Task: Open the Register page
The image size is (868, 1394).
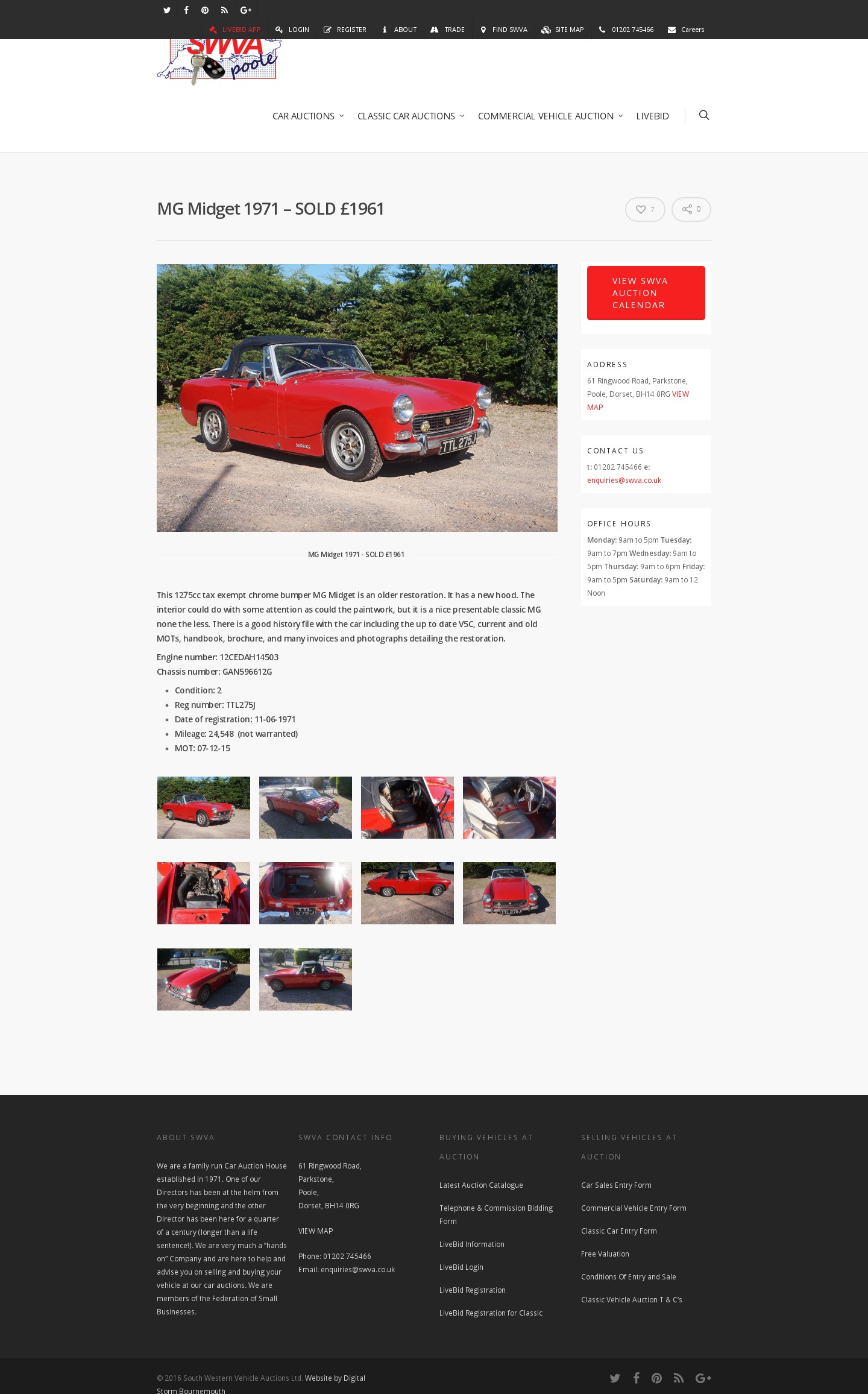Action: coord(345,30)
